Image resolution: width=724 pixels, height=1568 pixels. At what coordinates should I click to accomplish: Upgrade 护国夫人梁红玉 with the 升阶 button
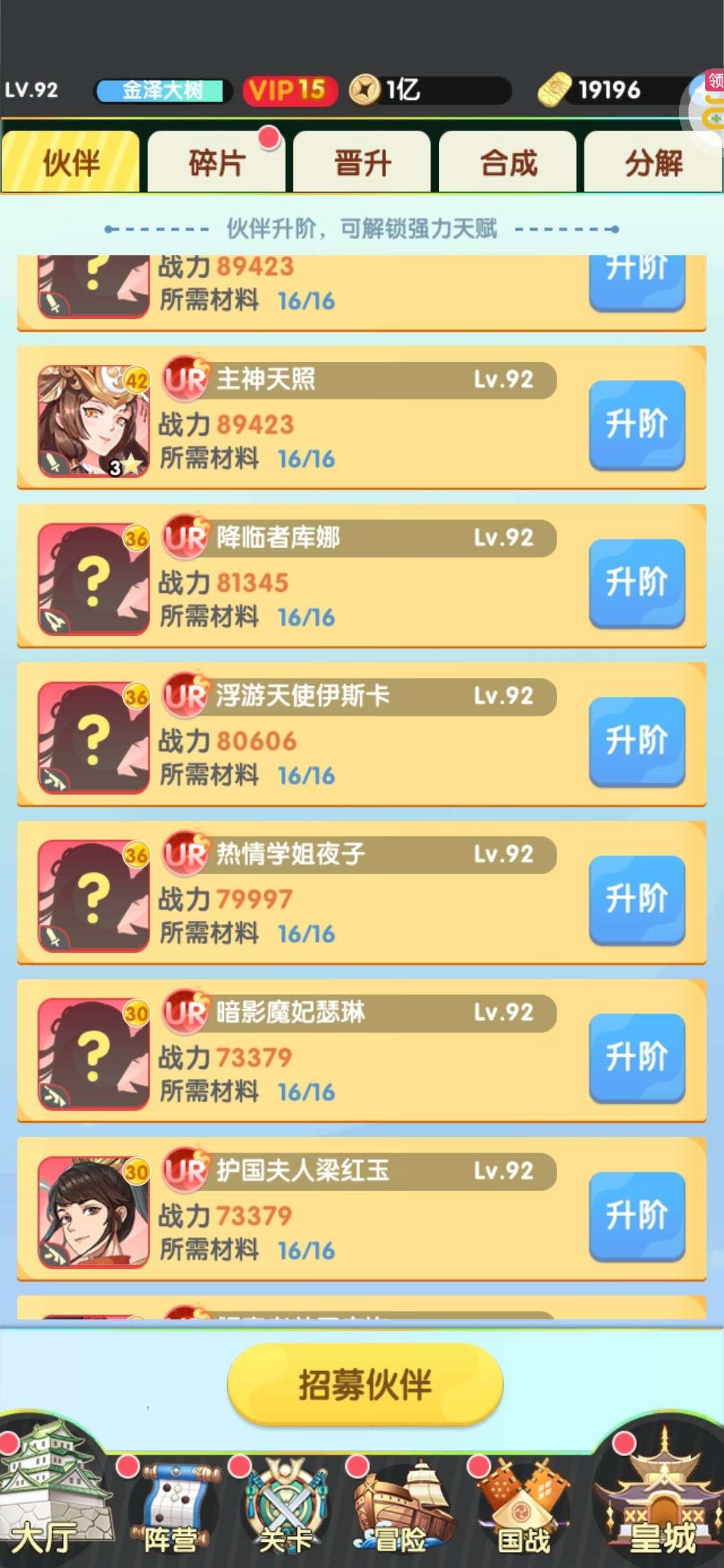tap(636, 1215)
